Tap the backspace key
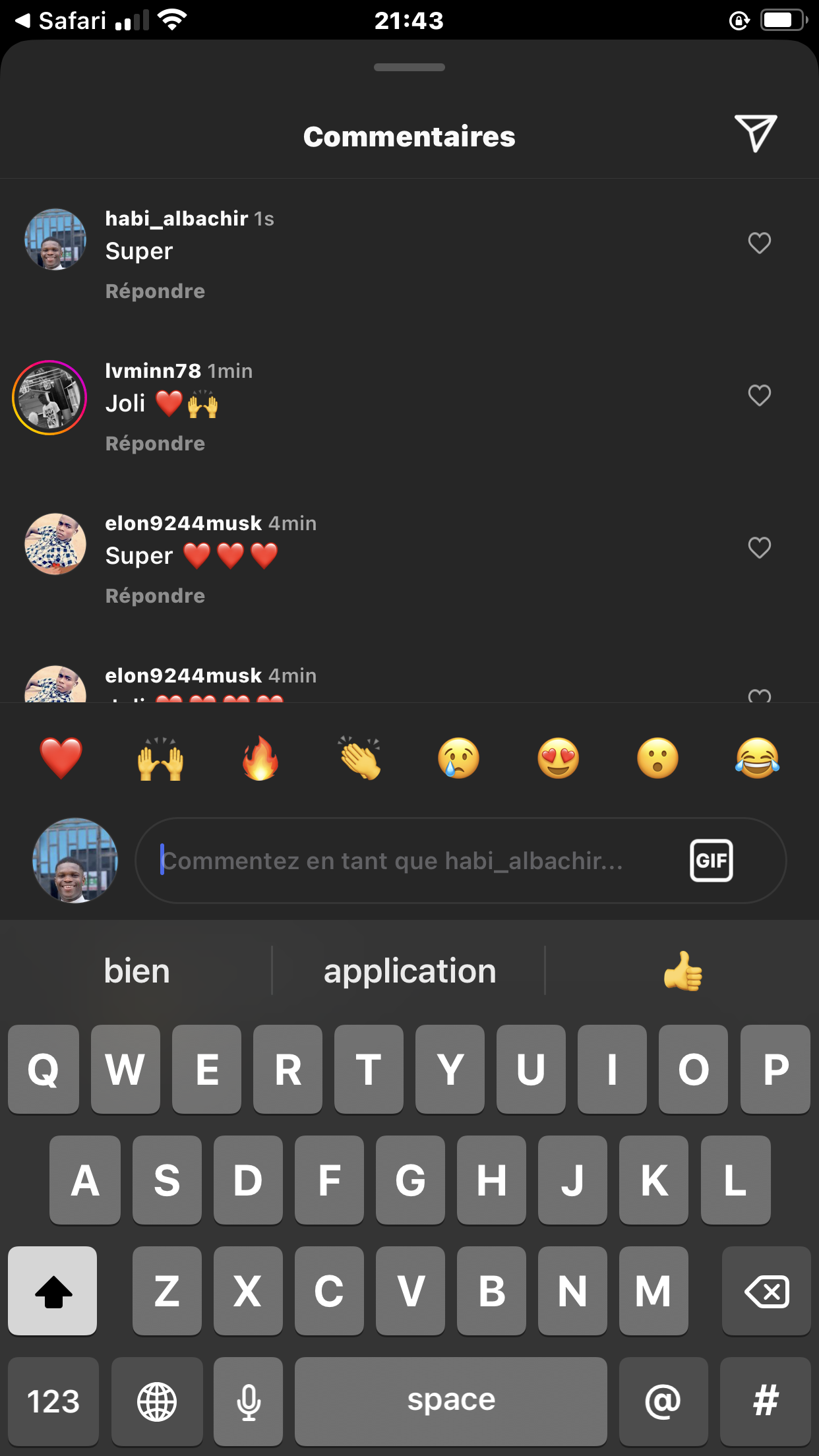The height and width of the screenshot is (1456, 819). [766, 1291]
